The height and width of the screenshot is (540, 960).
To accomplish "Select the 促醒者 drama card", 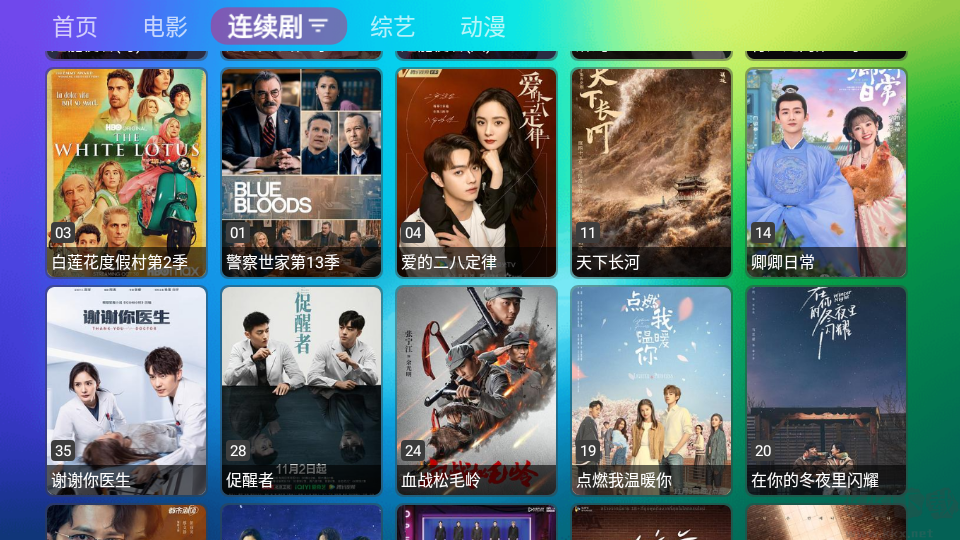I will pos(301,390).
